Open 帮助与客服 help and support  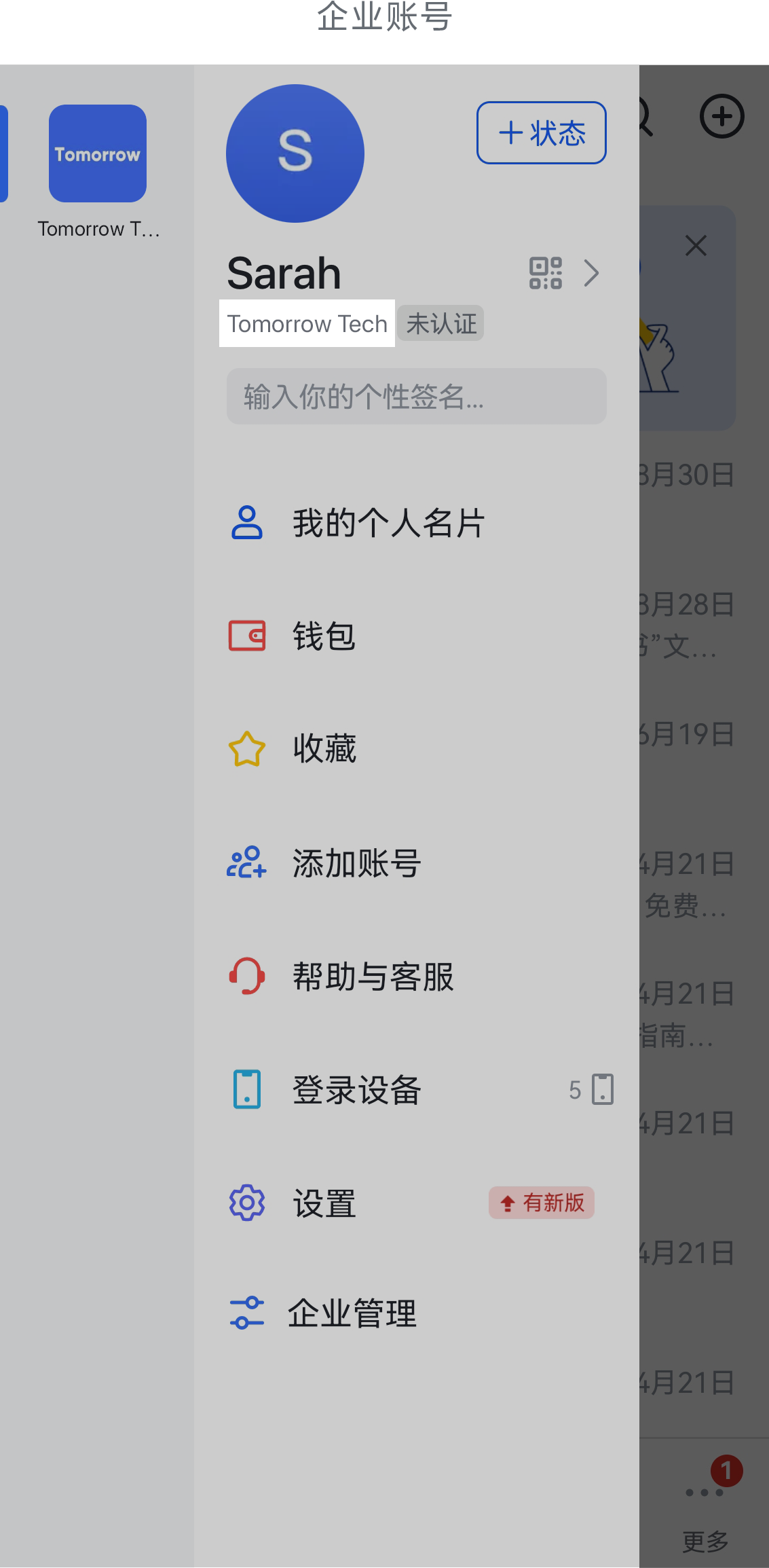point(416,977)
